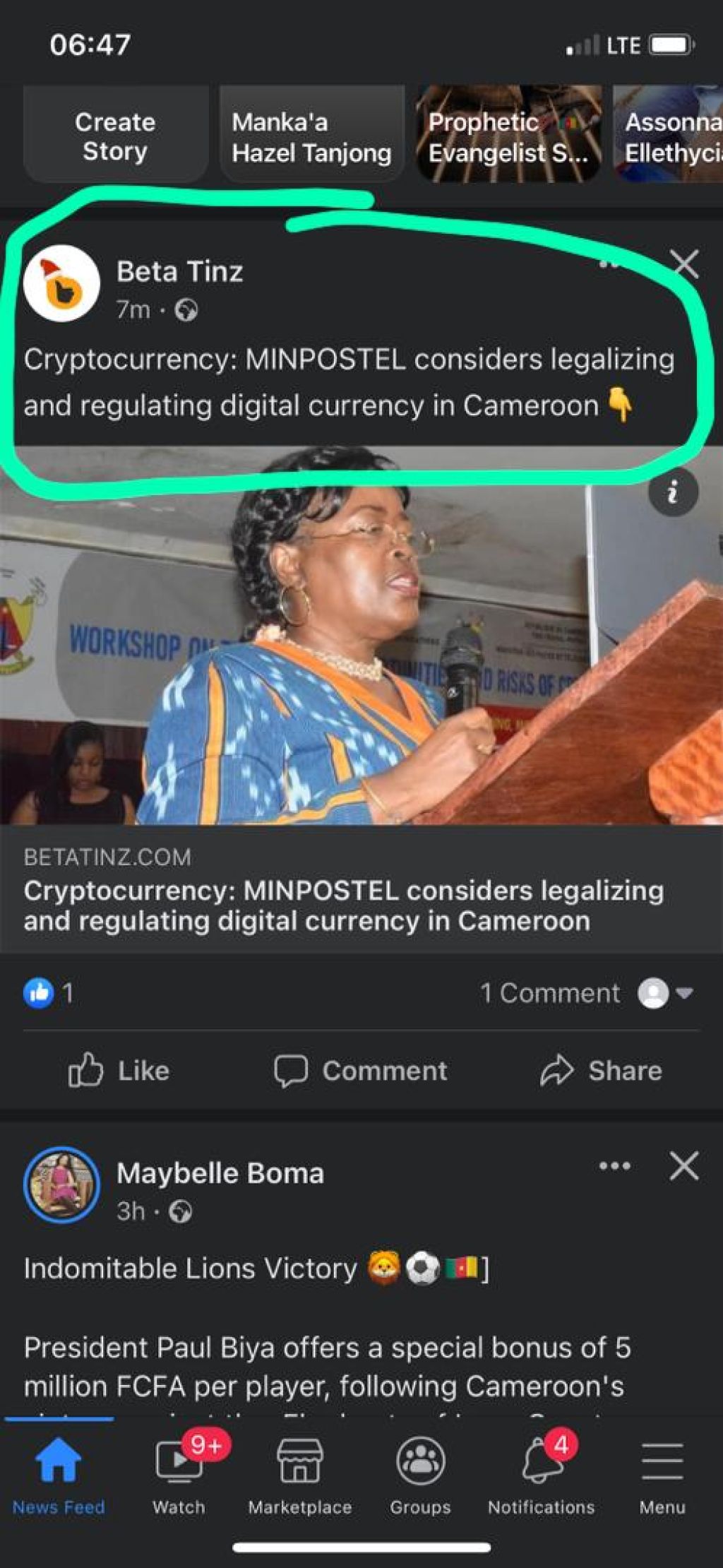
Task: Open info icon on the article image
Action: click(x=673, y=492)
